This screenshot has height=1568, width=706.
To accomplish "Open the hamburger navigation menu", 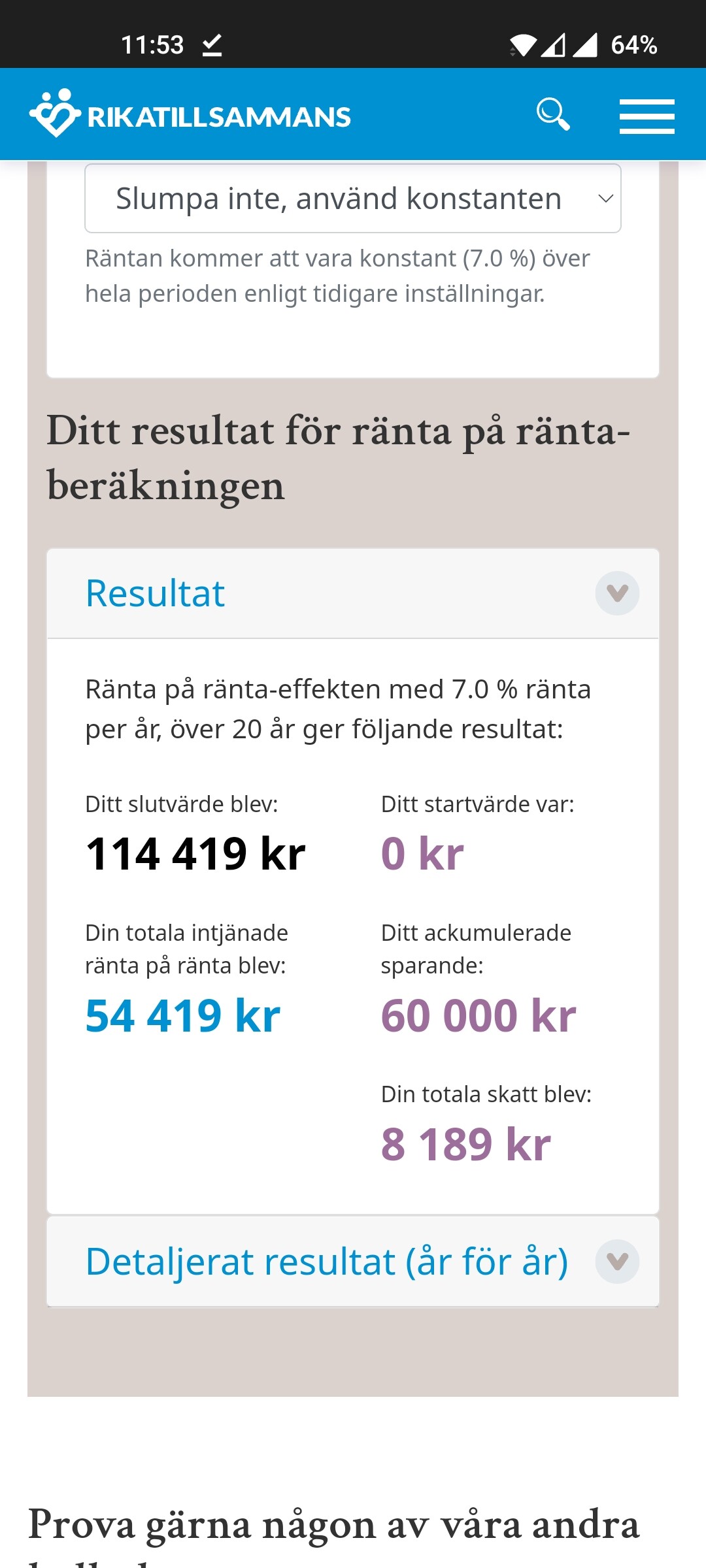I will click(647, 116).
